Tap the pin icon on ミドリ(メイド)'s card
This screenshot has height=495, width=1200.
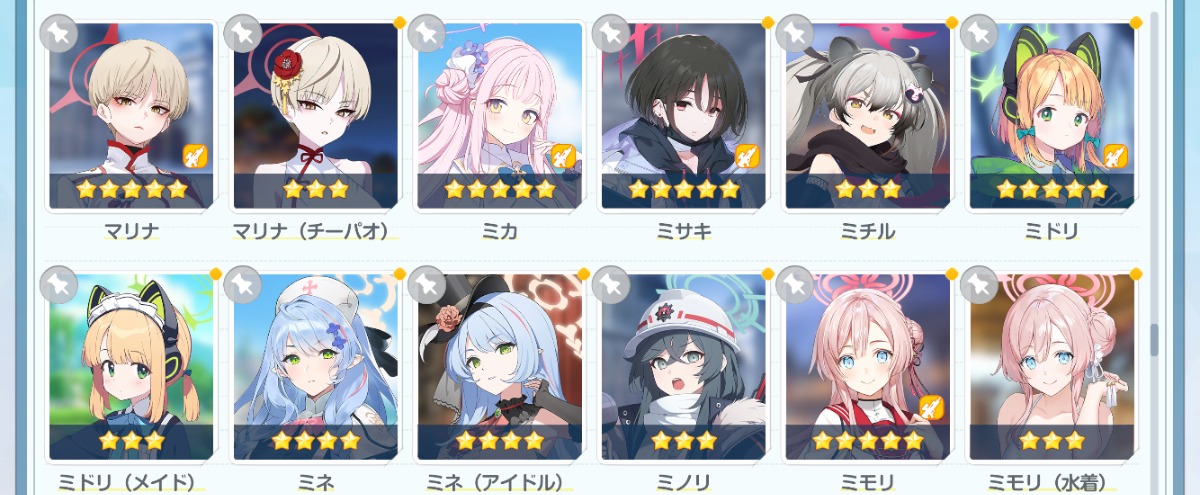[58, 284]
